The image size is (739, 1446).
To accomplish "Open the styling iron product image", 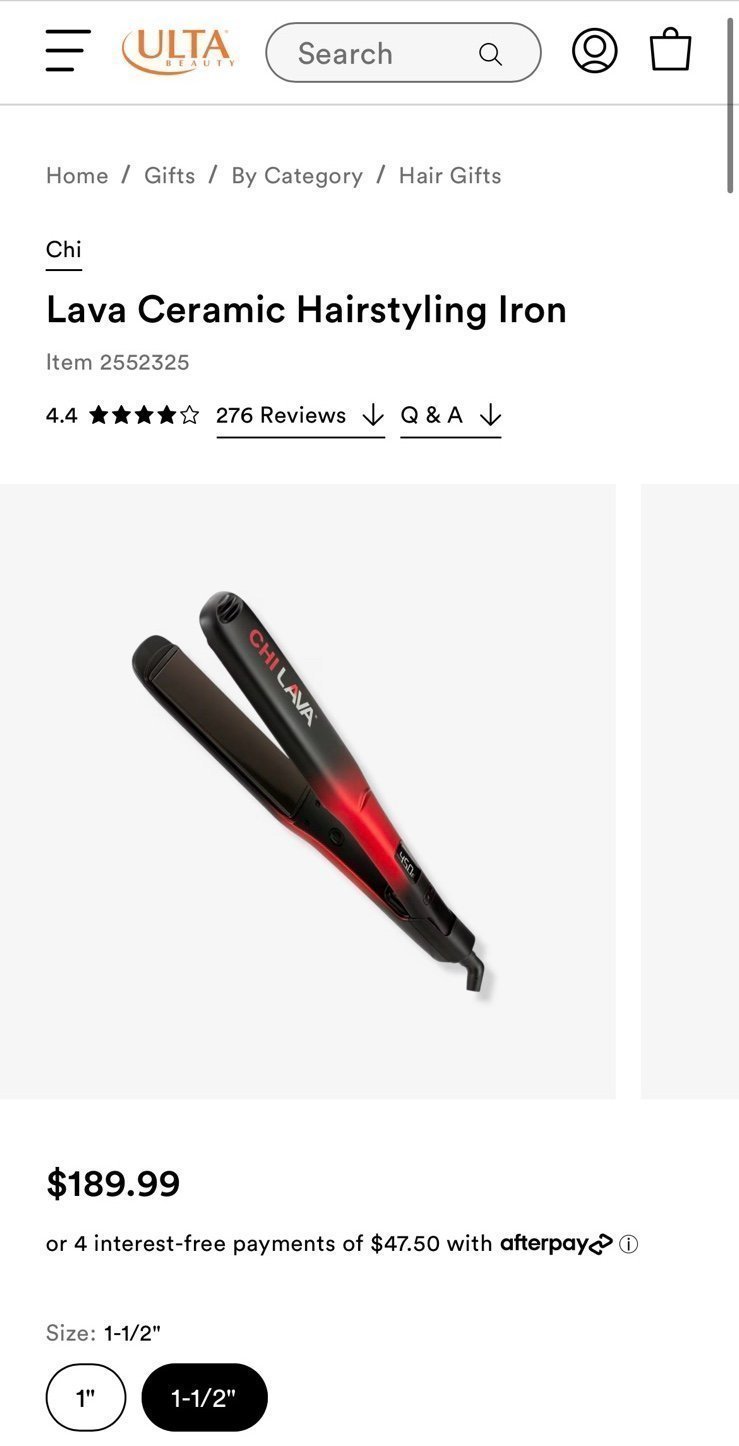I will tap(308, 791).
